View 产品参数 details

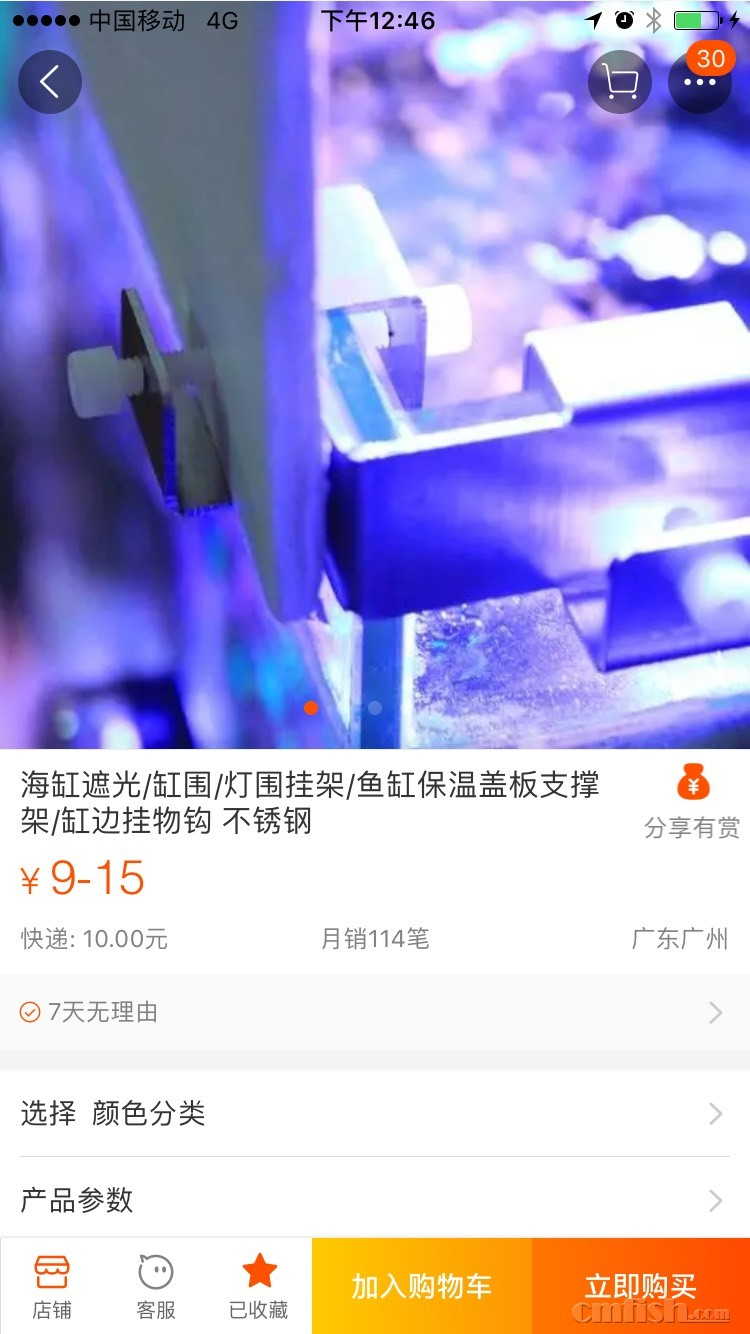point(374,1199)
